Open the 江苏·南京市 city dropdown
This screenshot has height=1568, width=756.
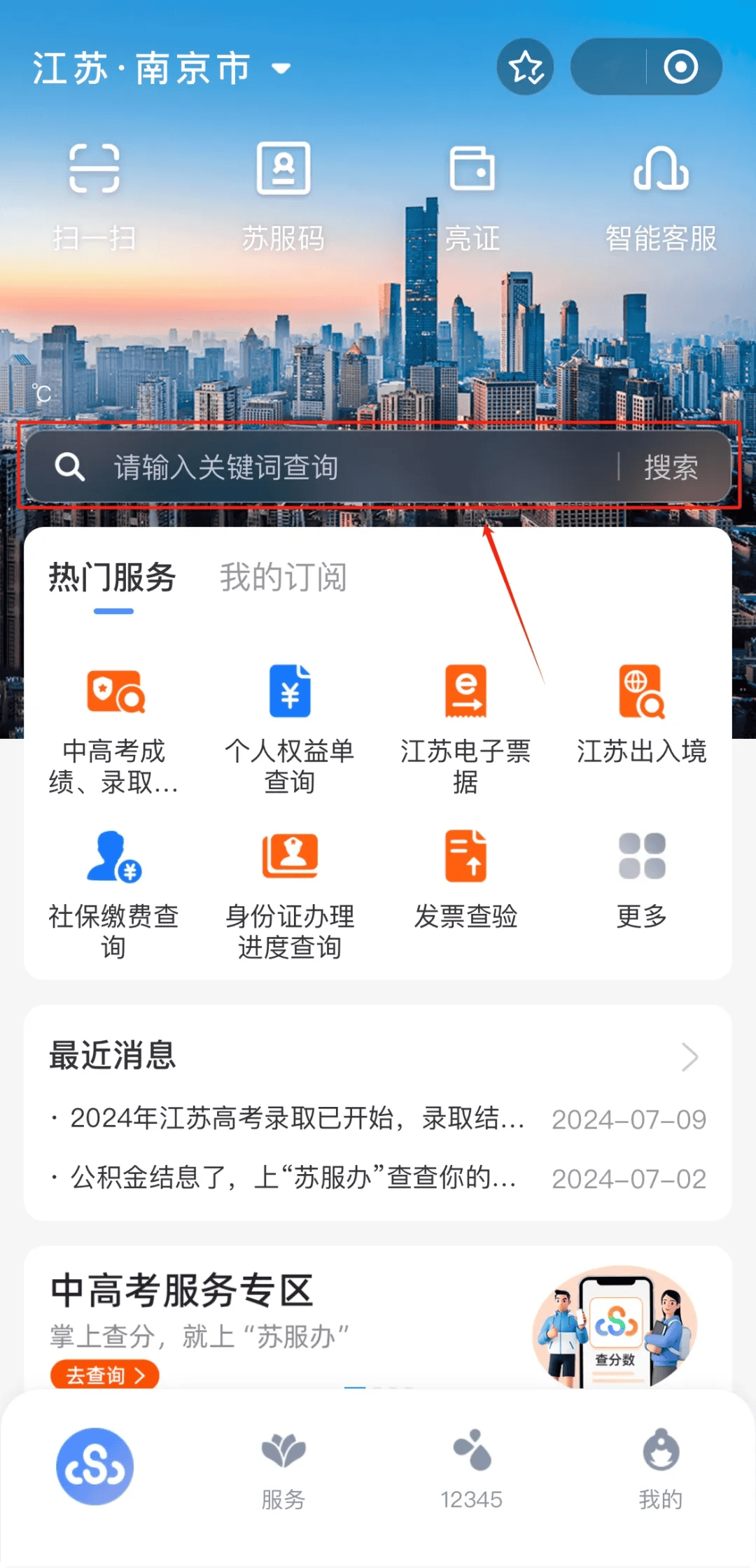pyautogui.click(x=161, y=69)
